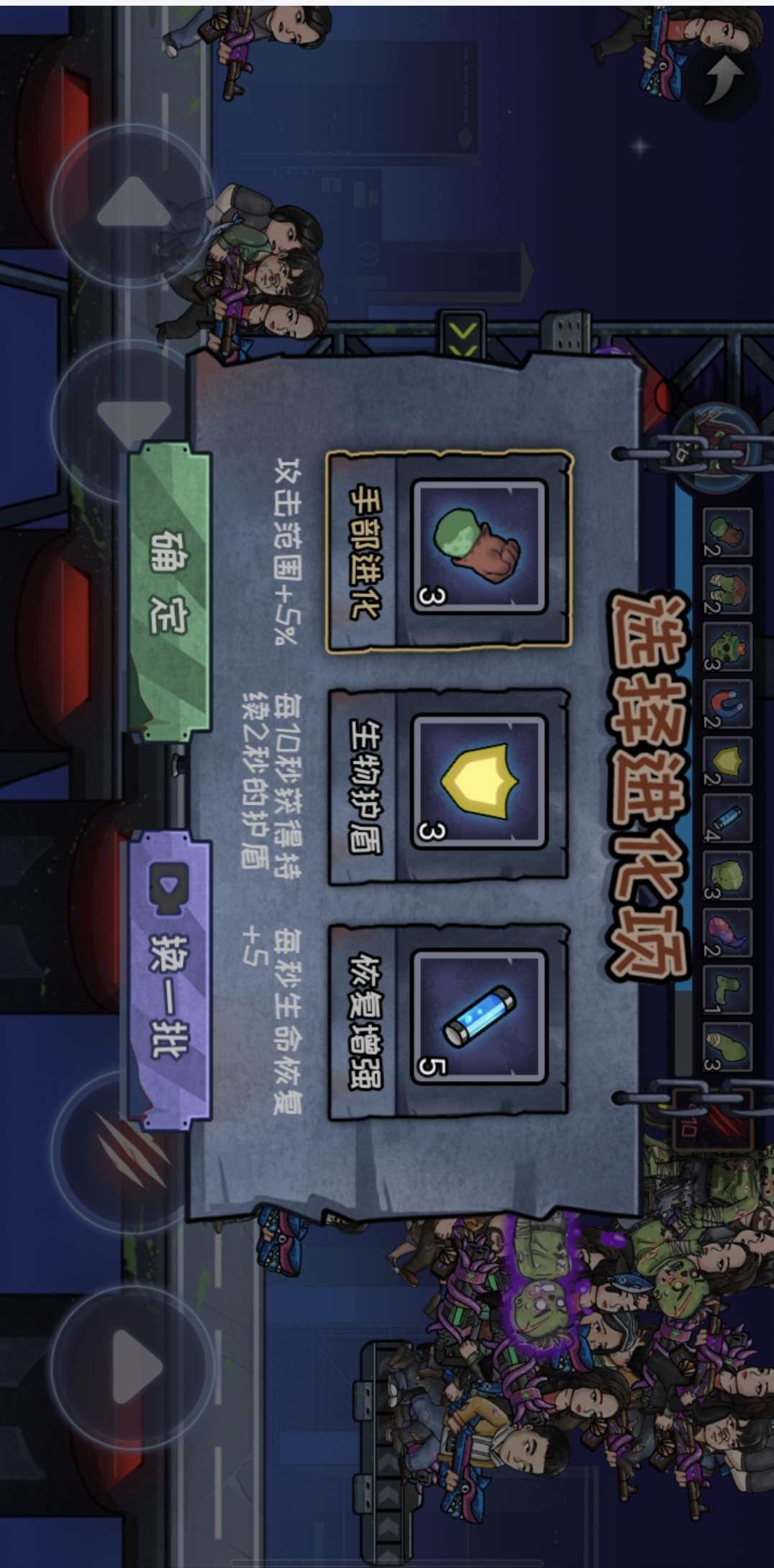
Task: Tap 换一批 to refresh options
Action: pyautogui.click(x=170, y=978)
